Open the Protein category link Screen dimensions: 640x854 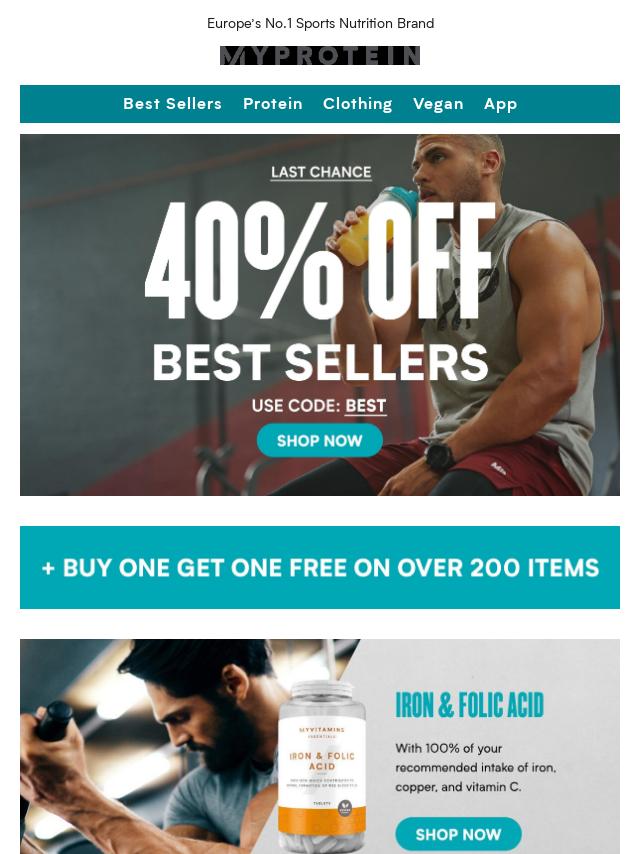pyautogui.click(x=272, y=104)
